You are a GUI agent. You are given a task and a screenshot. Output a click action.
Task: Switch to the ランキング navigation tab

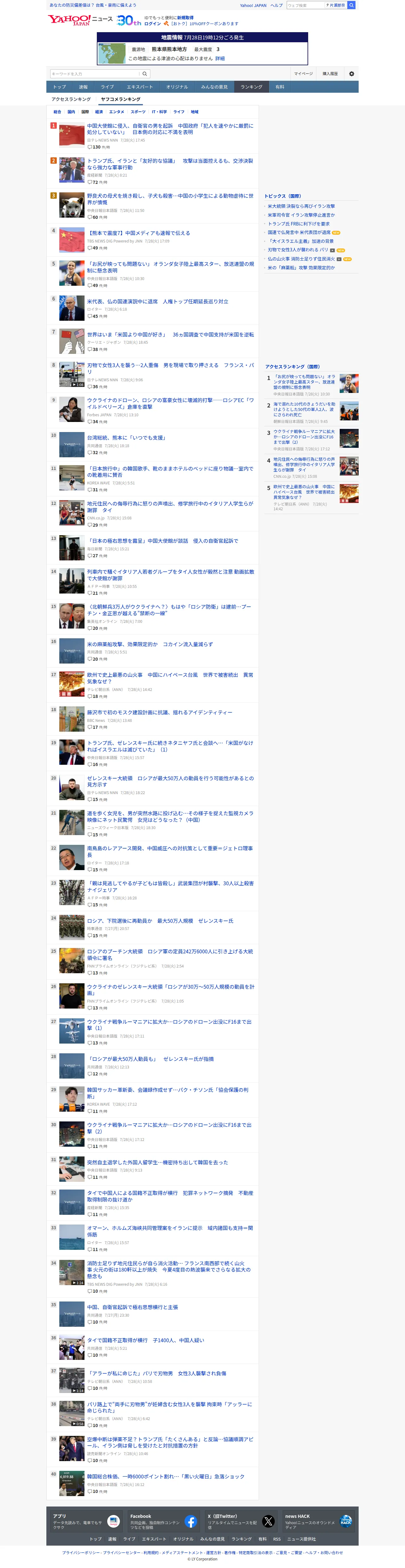[x=251, y=87]
